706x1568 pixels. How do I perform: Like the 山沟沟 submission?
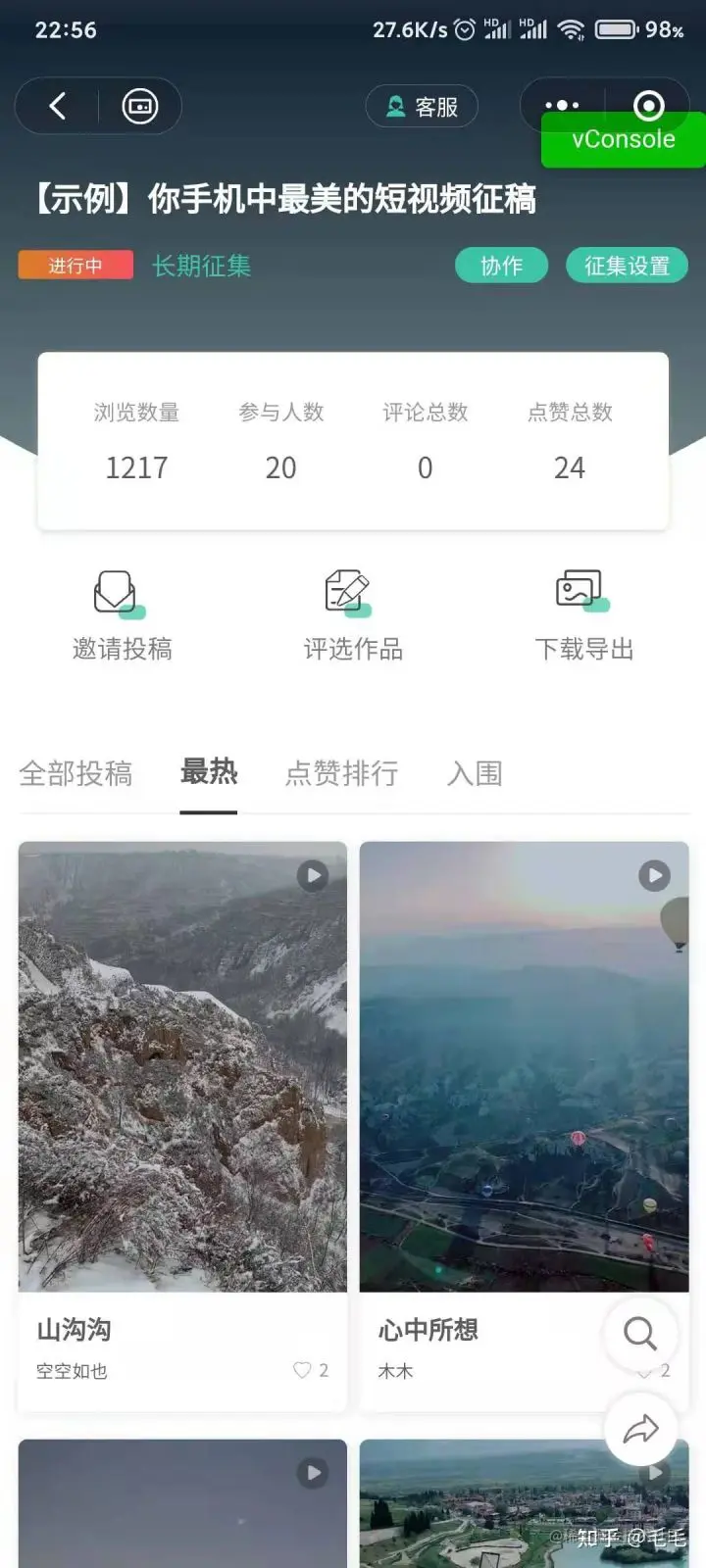303,1370
